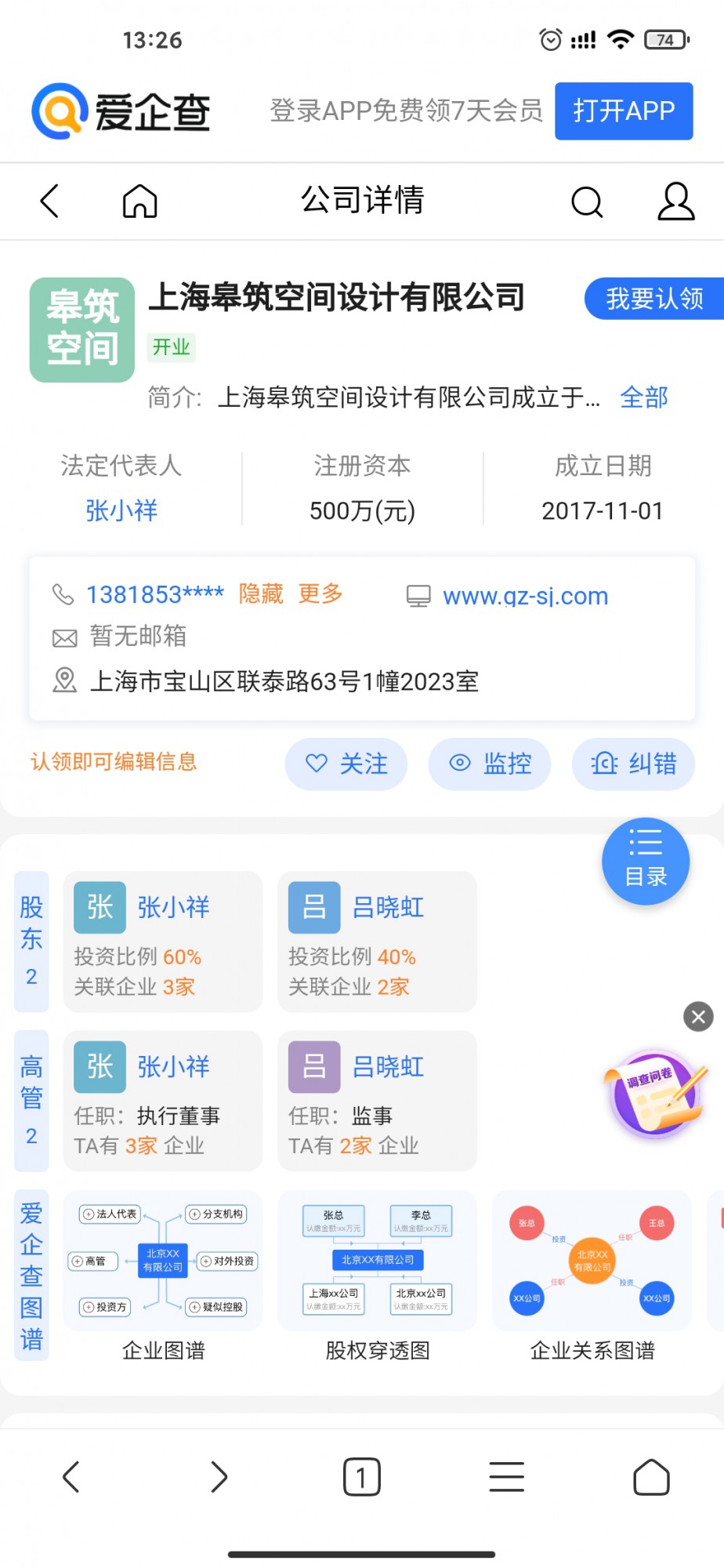Open shareholder 吕晓虹 with 40% stake

pyautogui.click(x=377, y=941)
